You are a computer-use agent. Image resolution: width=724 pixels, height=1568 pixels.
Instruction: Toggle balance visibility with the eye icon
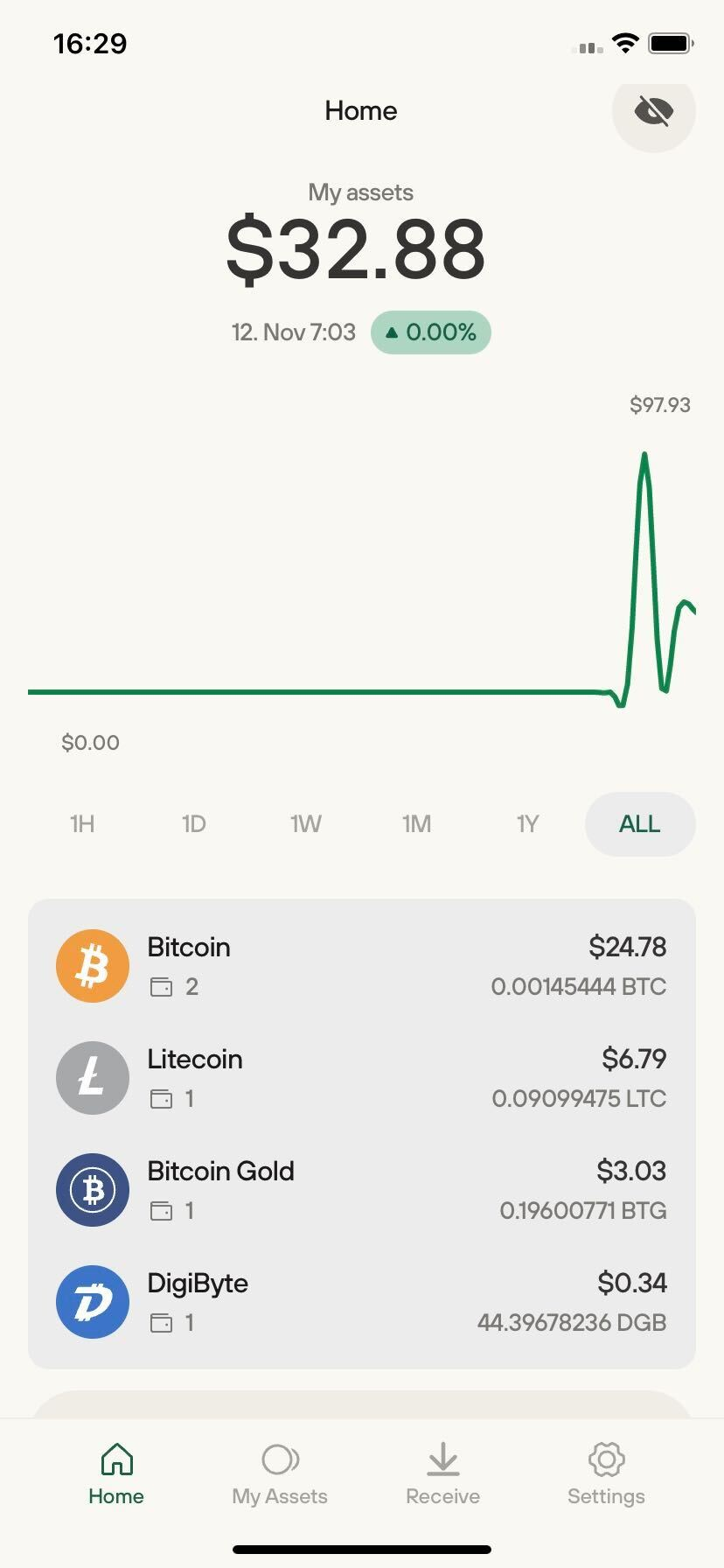tap(653, 110)
